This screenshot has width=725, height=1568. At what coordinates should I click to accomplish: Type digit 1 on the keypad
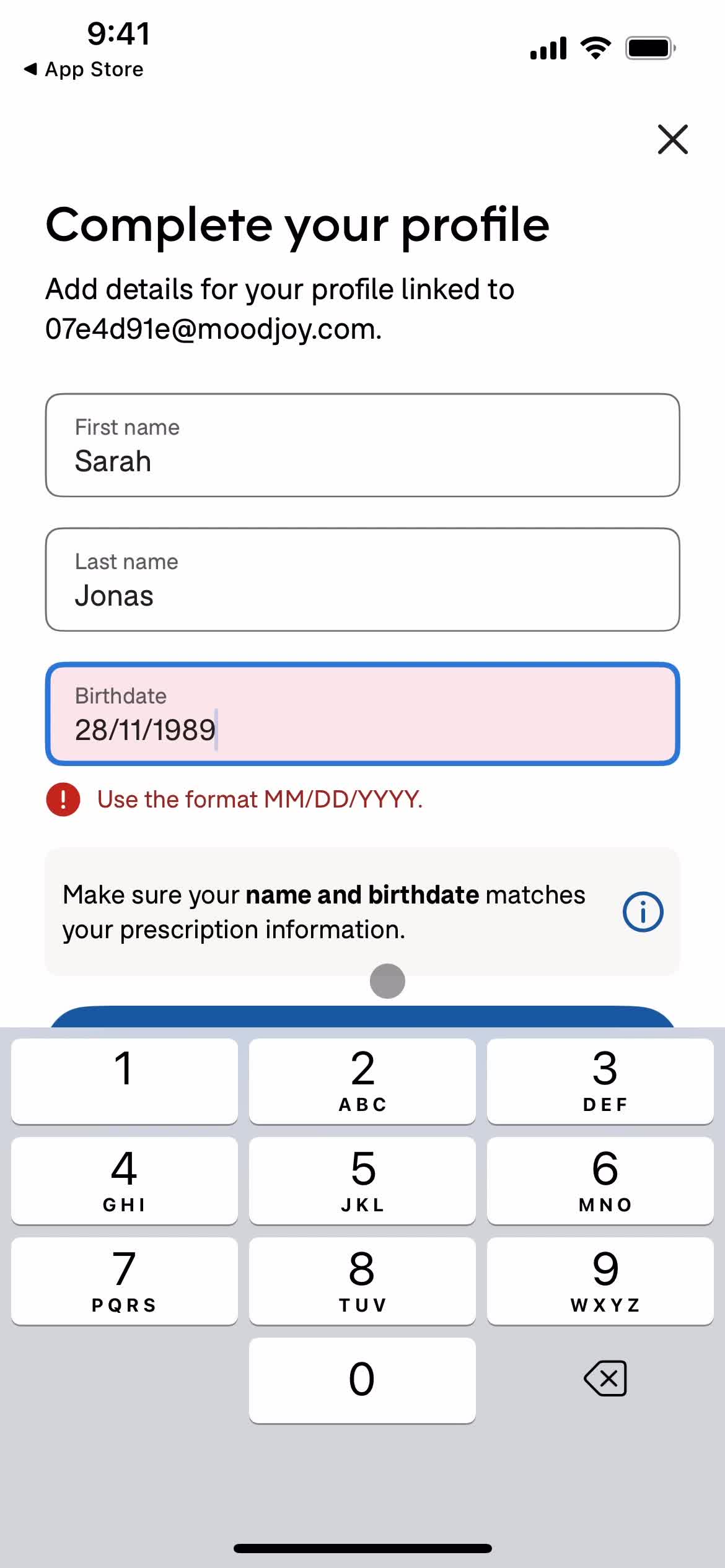[x=124, y=1081]
